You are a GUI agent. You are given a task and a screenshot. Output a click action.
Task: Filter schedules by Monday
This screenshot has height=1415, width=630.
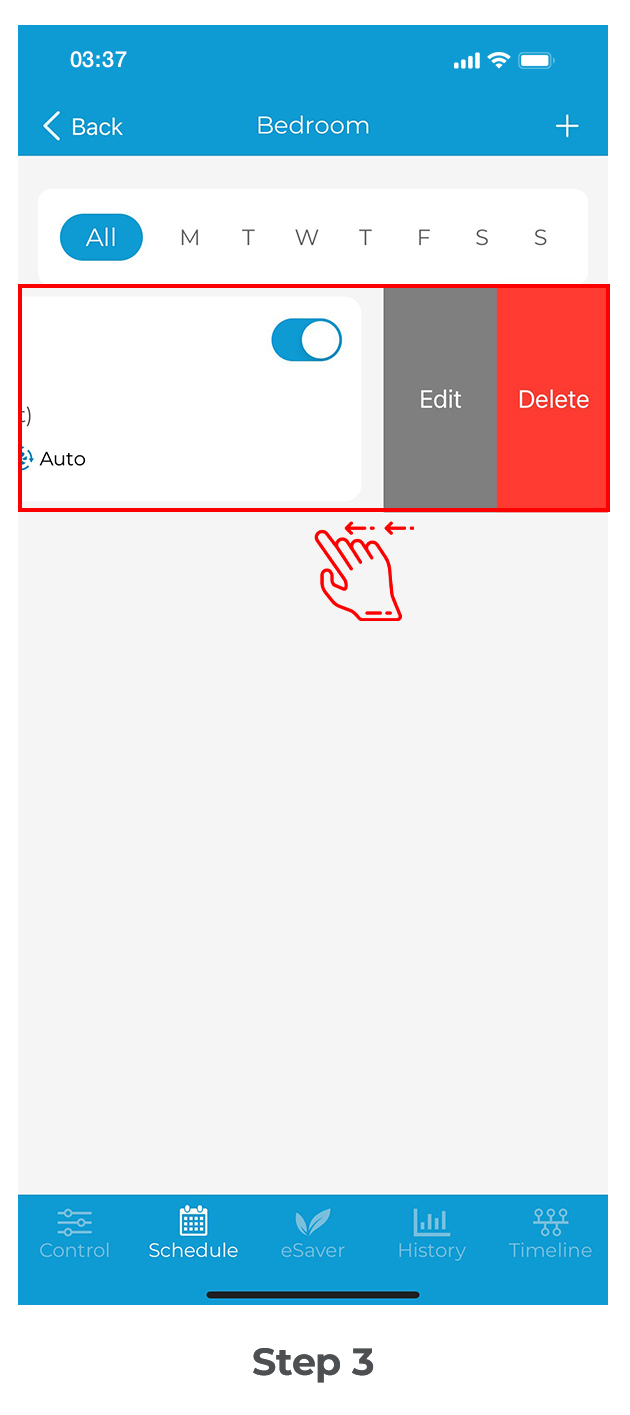tap(189, 238)
